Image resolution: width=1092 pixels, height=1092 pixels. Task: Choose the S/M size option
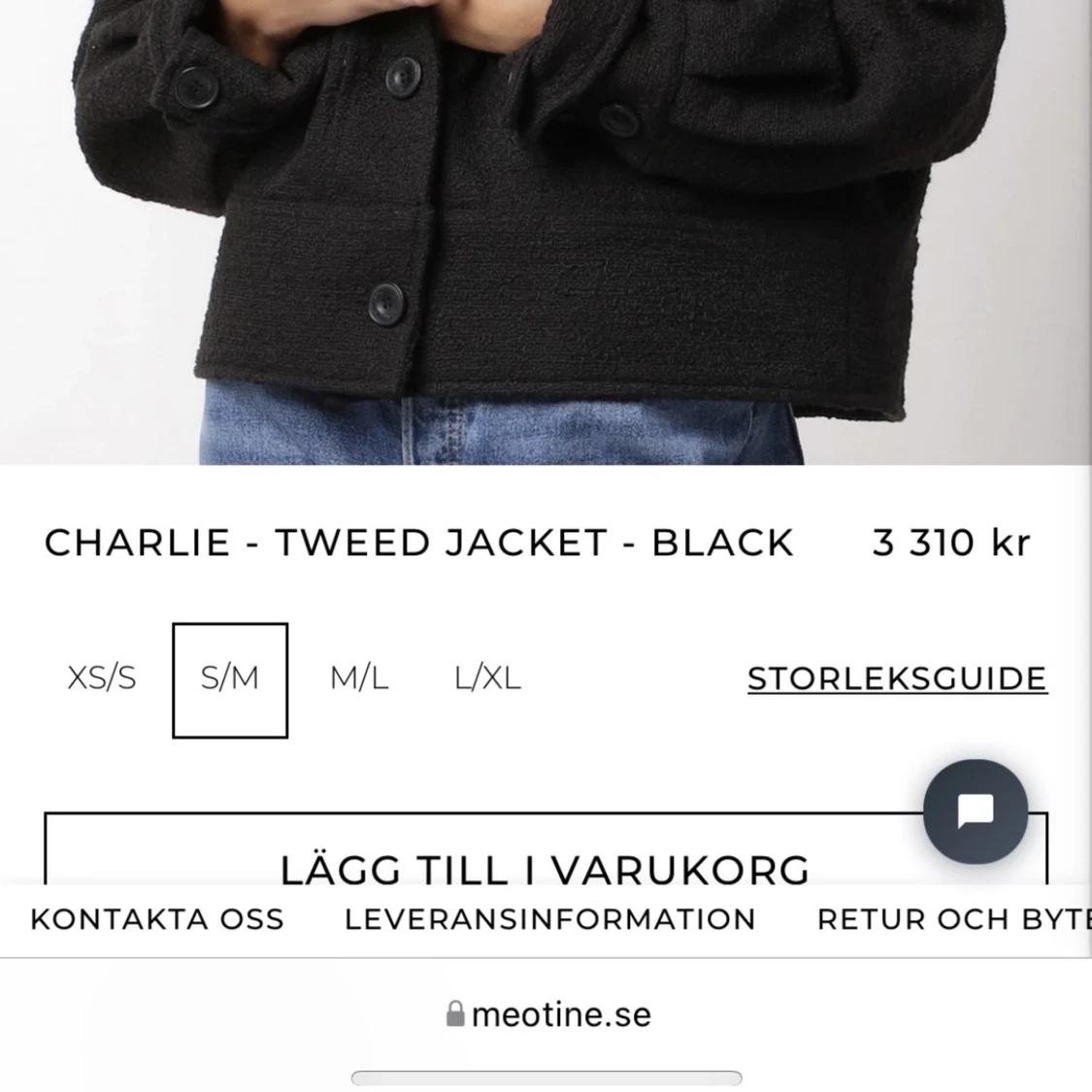(x=230, y=679)
